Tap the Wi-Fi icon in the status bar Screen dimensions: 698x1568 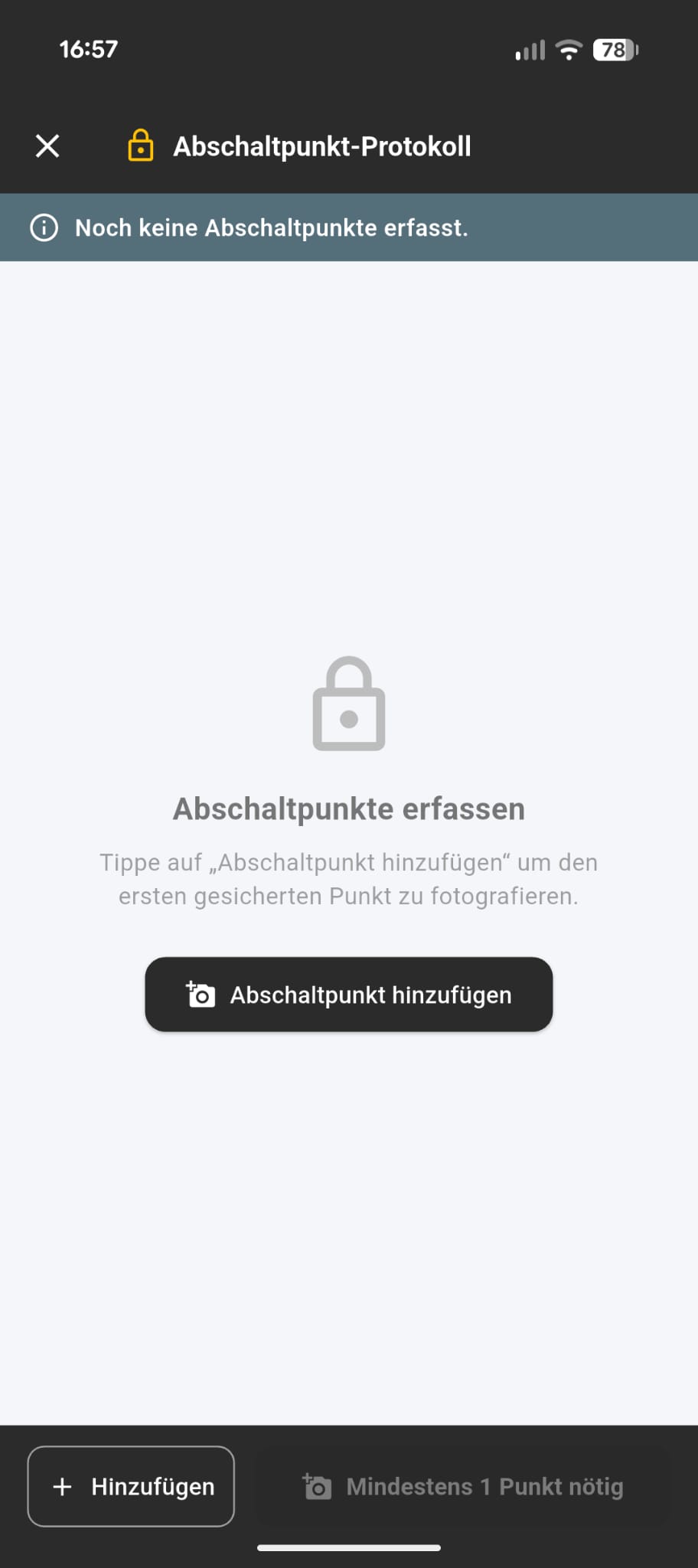tap(569, 49)
